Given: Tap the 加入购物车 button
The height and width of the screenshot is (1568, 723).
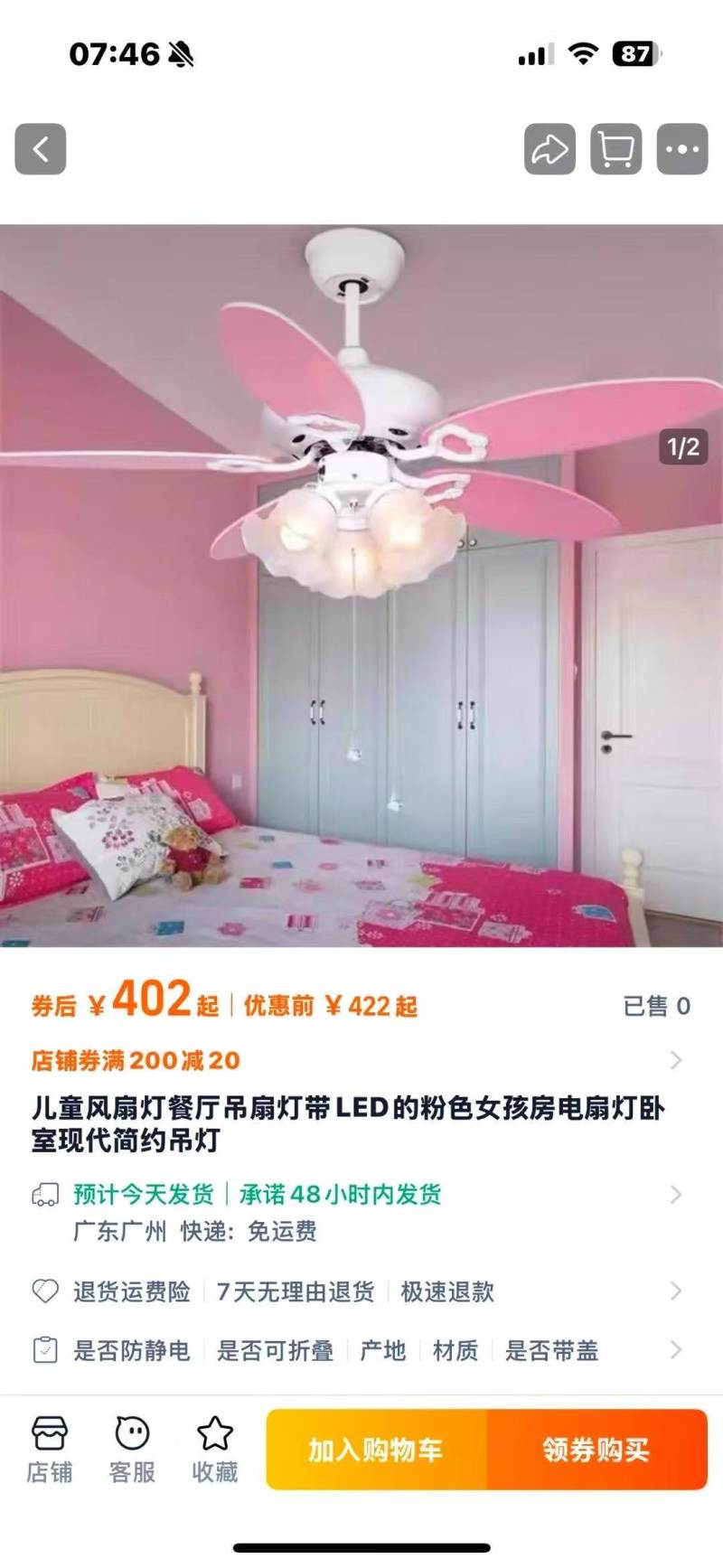Looking at the screenshot, I should [x=377, y=1450].
